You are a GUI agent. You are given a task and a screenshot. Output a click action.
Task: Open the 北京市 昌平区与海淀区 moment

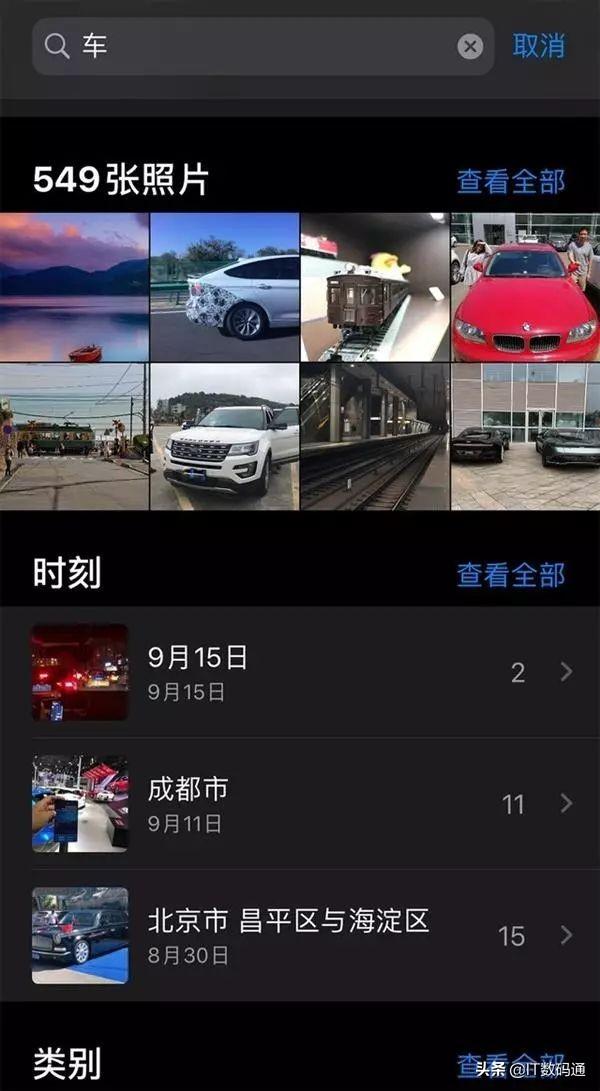pyautogui.click(x=300, y=935)
